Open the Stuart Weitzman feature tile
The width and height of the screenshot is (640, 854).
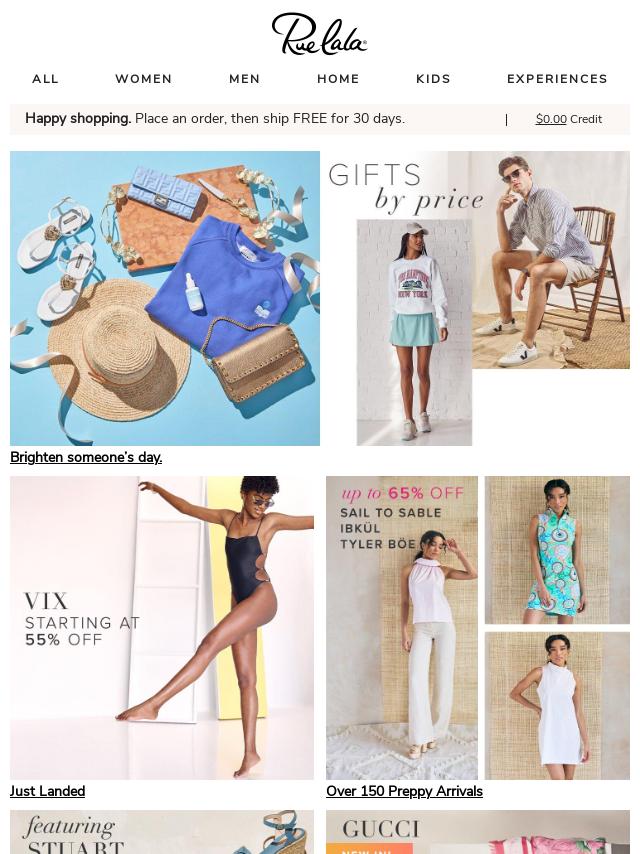click(x=162, y=832)
